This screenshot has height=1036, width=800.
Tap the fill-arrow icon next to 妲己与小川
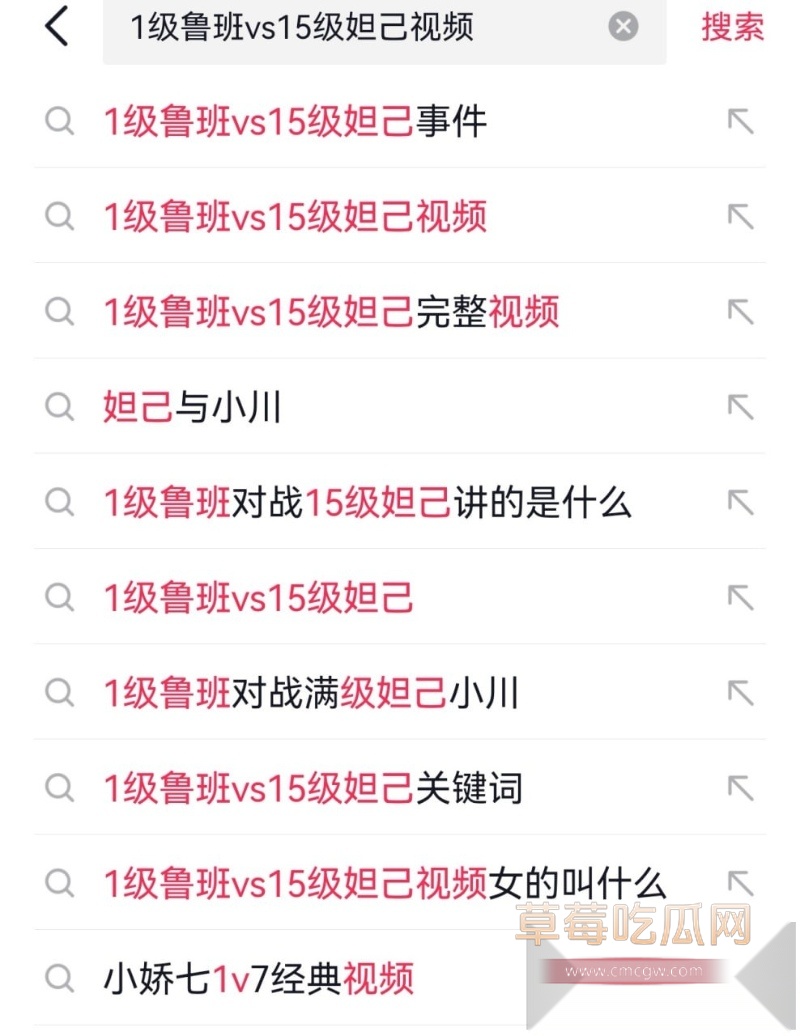[x=740, y=407]
